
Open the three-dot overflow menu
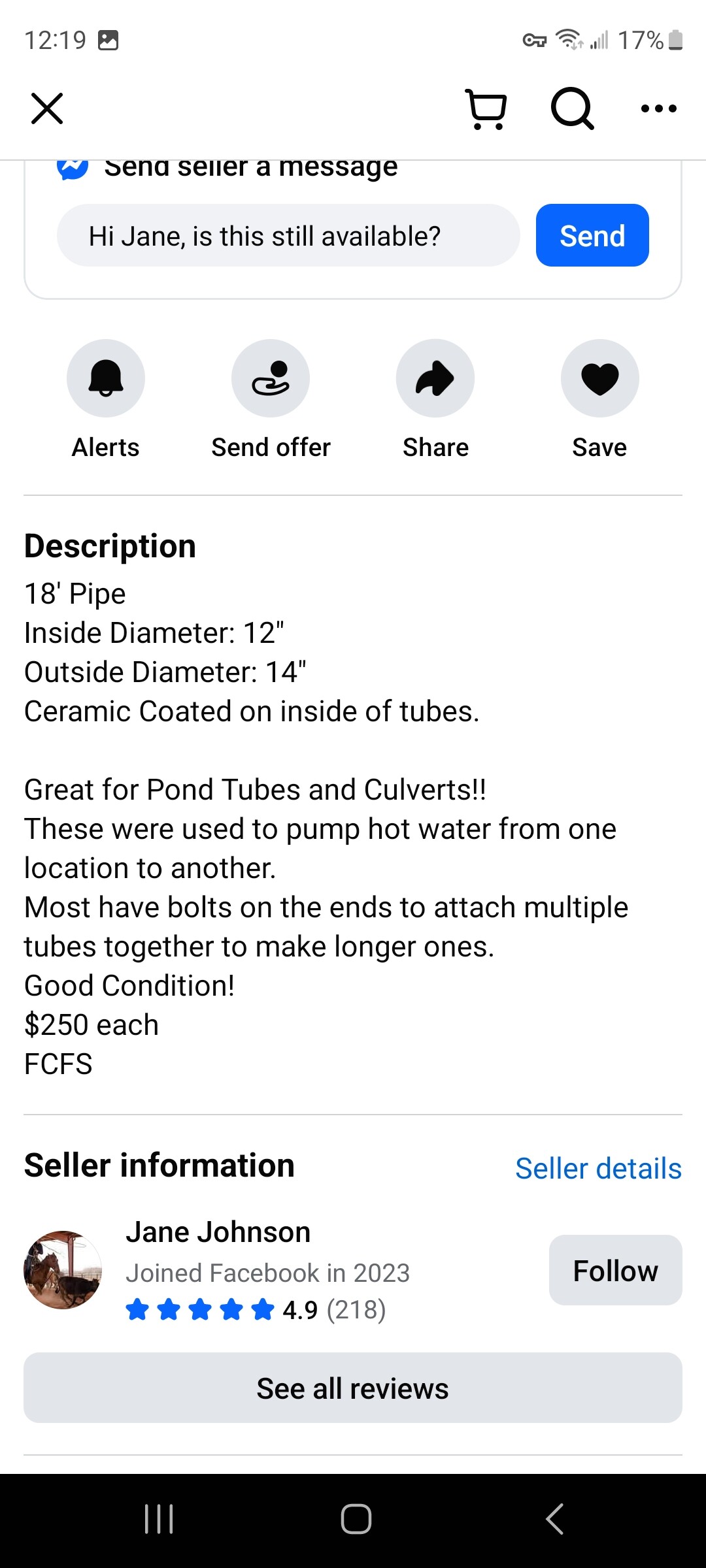(x=658, y=109)
